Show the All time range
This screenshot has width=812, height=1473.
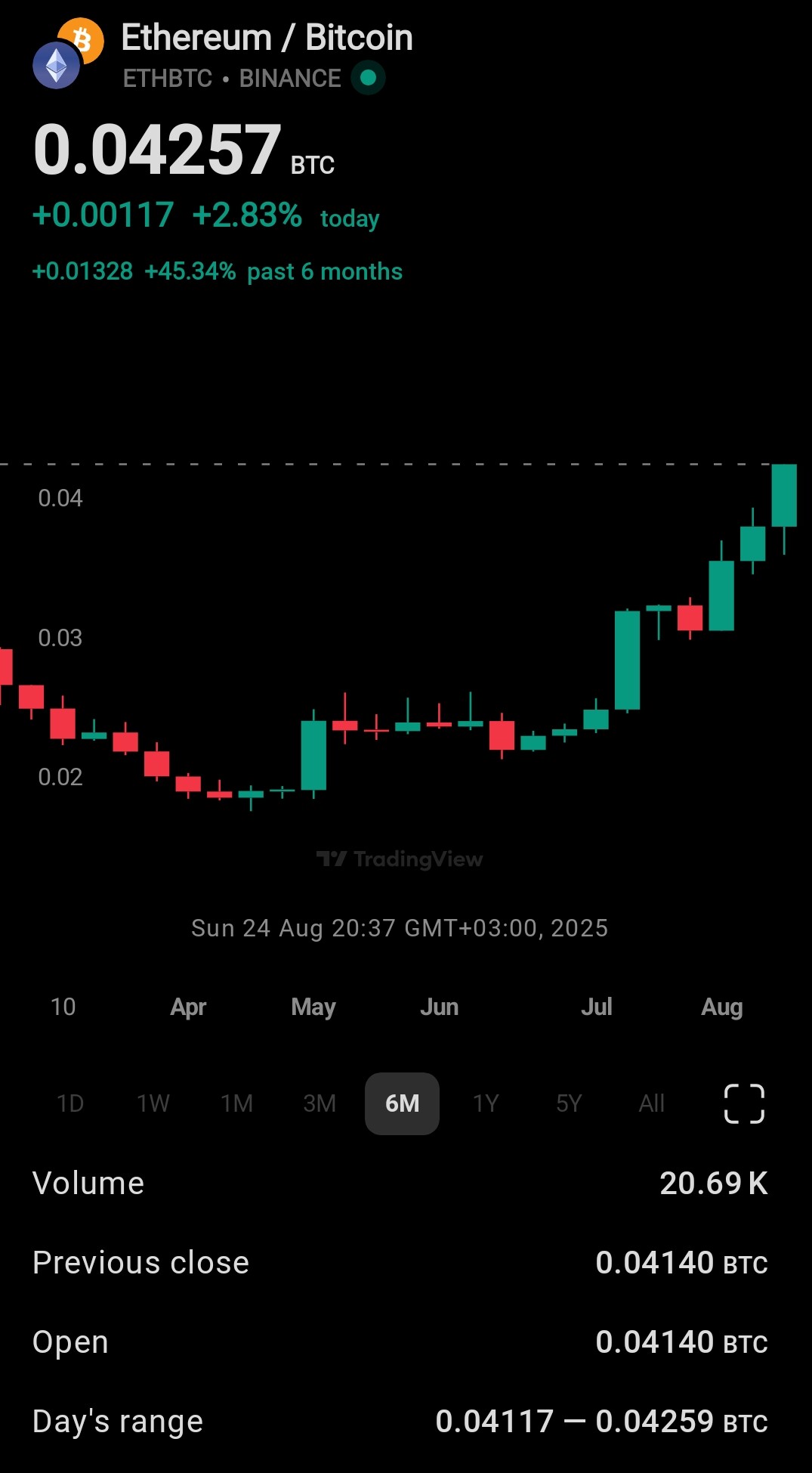[x=652, y=1103]
